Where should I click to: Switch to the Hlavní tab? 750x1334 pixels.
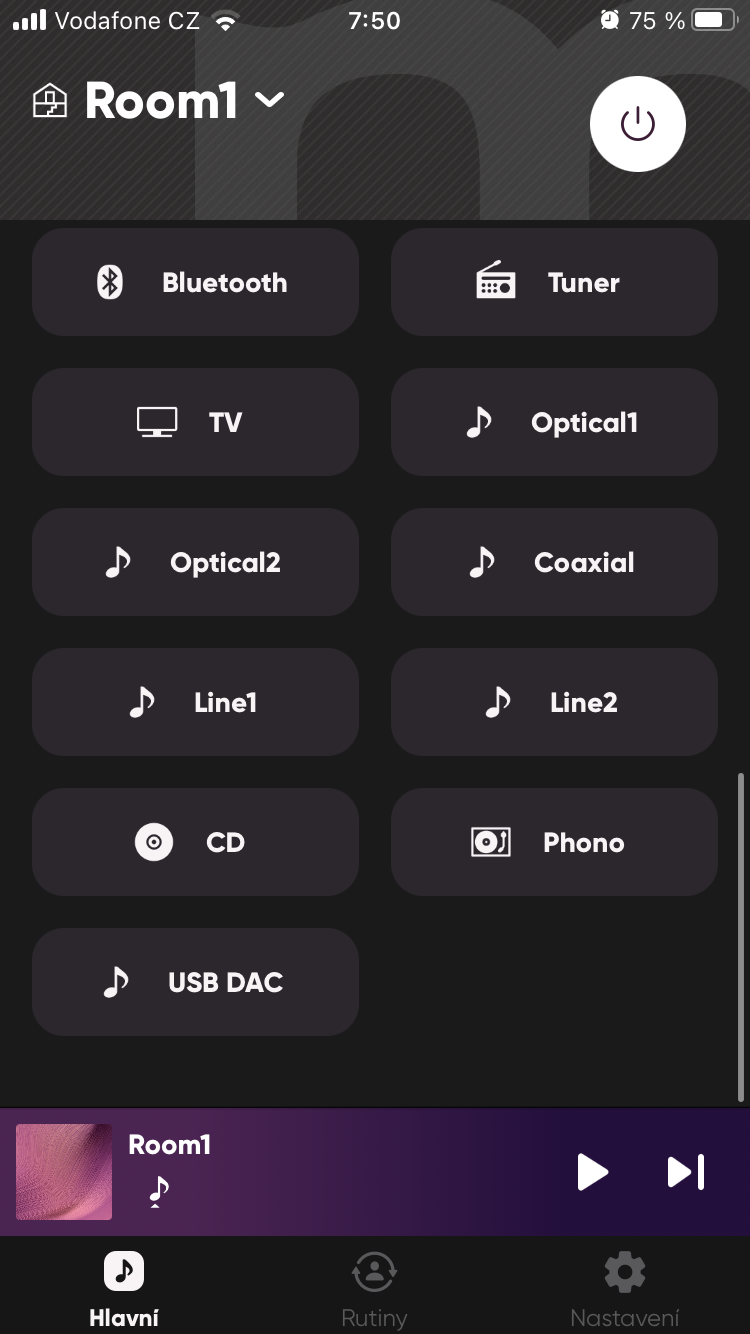click(x=124, y=1291)
